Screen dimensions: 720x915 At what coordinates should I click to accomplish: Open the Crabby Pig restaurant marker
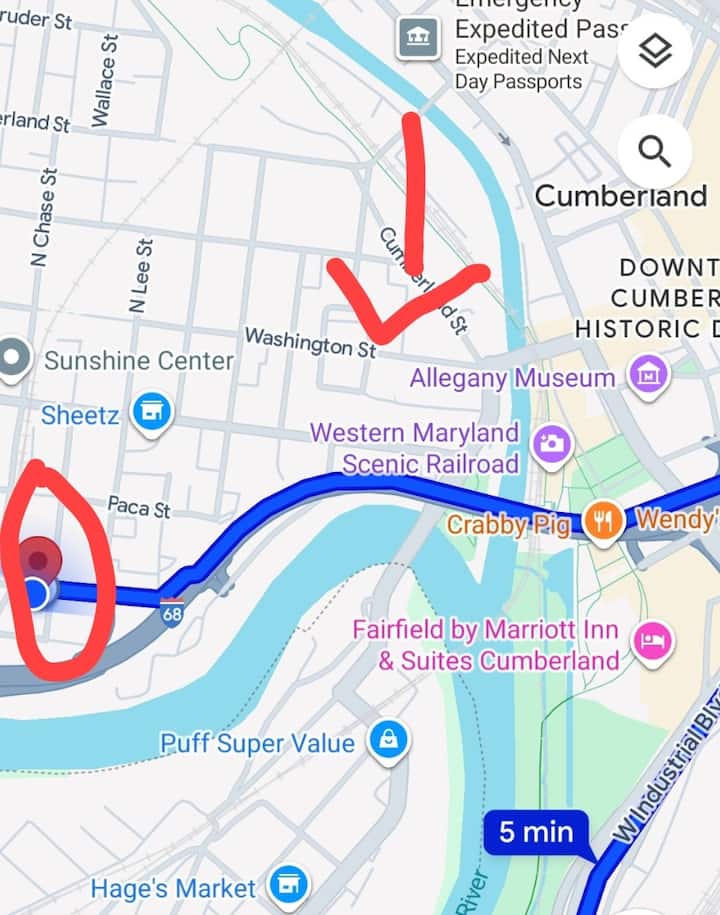(x=603, y=523)
